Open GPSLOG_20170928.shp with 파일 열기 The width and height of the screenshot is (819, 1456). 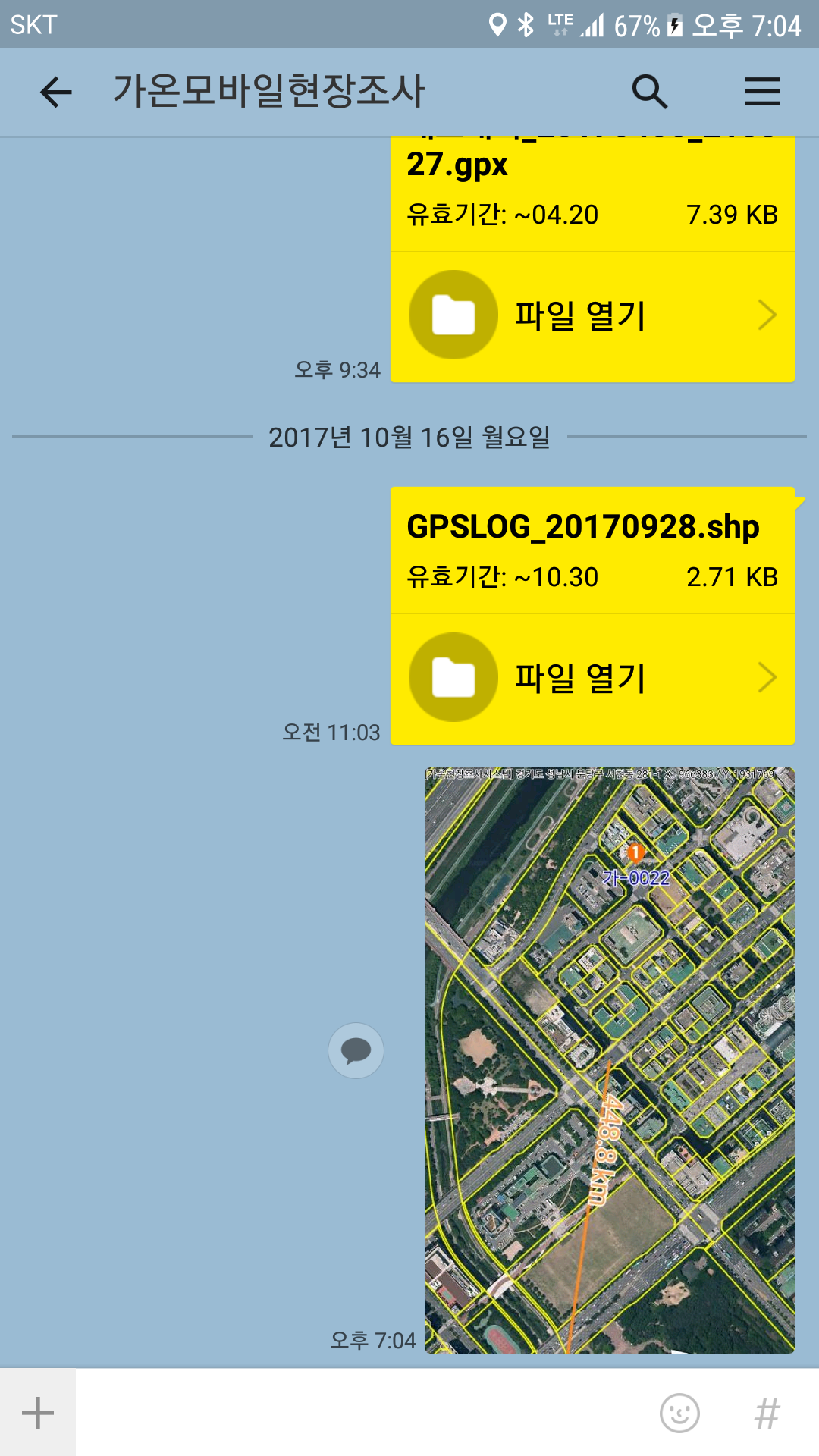point(592,679)
